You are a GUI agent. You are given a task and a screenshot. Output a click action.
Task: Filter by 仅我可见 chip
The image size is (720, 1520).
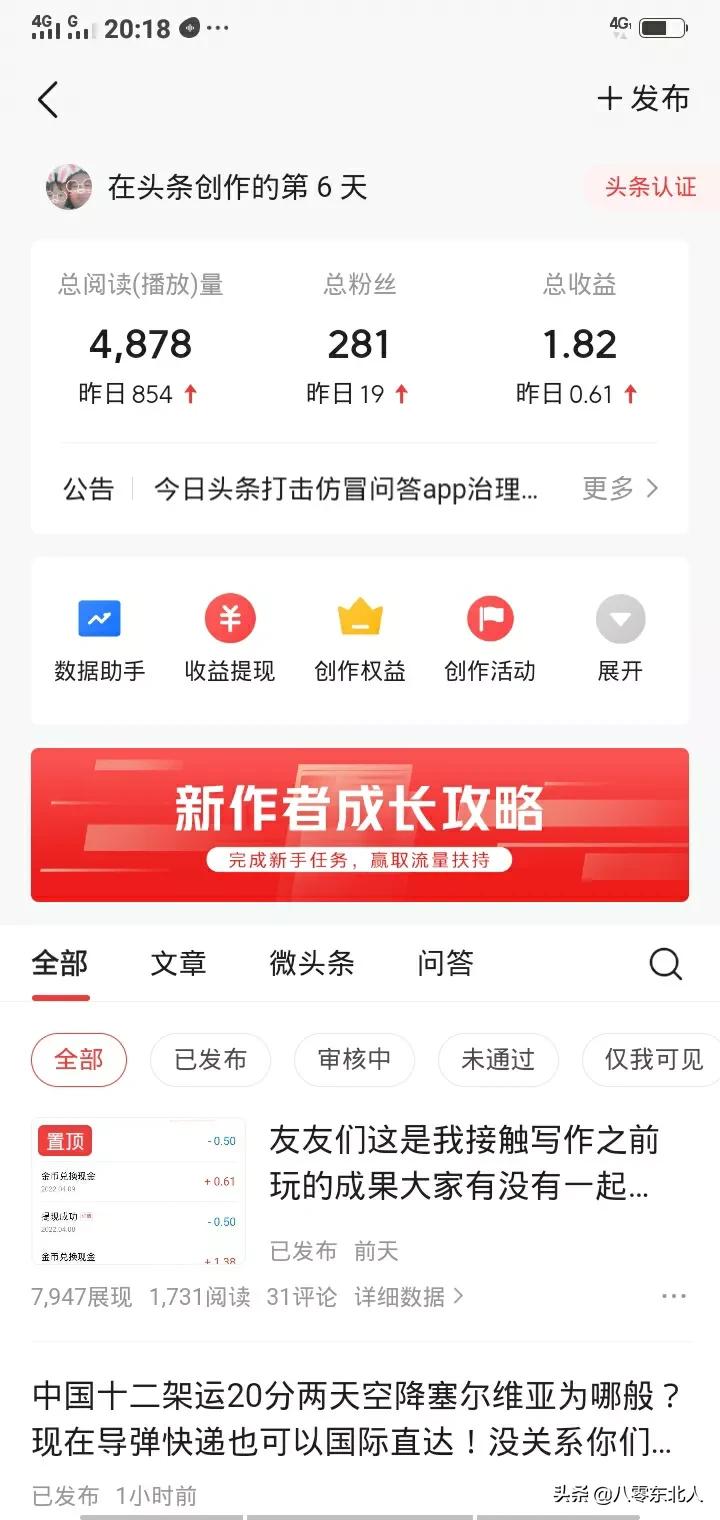653,1060
